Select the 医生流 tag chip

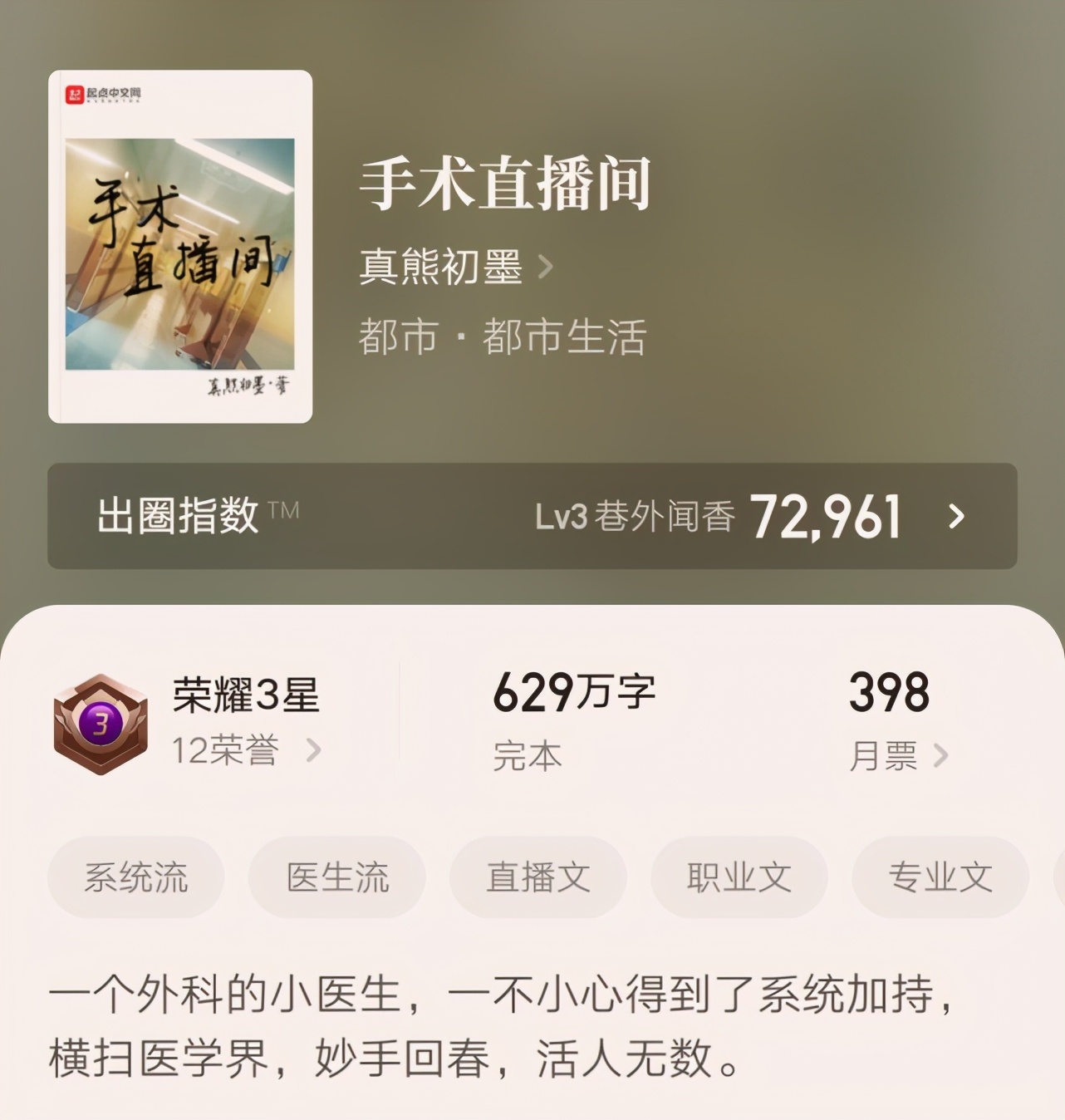click(x=337, y=877)
